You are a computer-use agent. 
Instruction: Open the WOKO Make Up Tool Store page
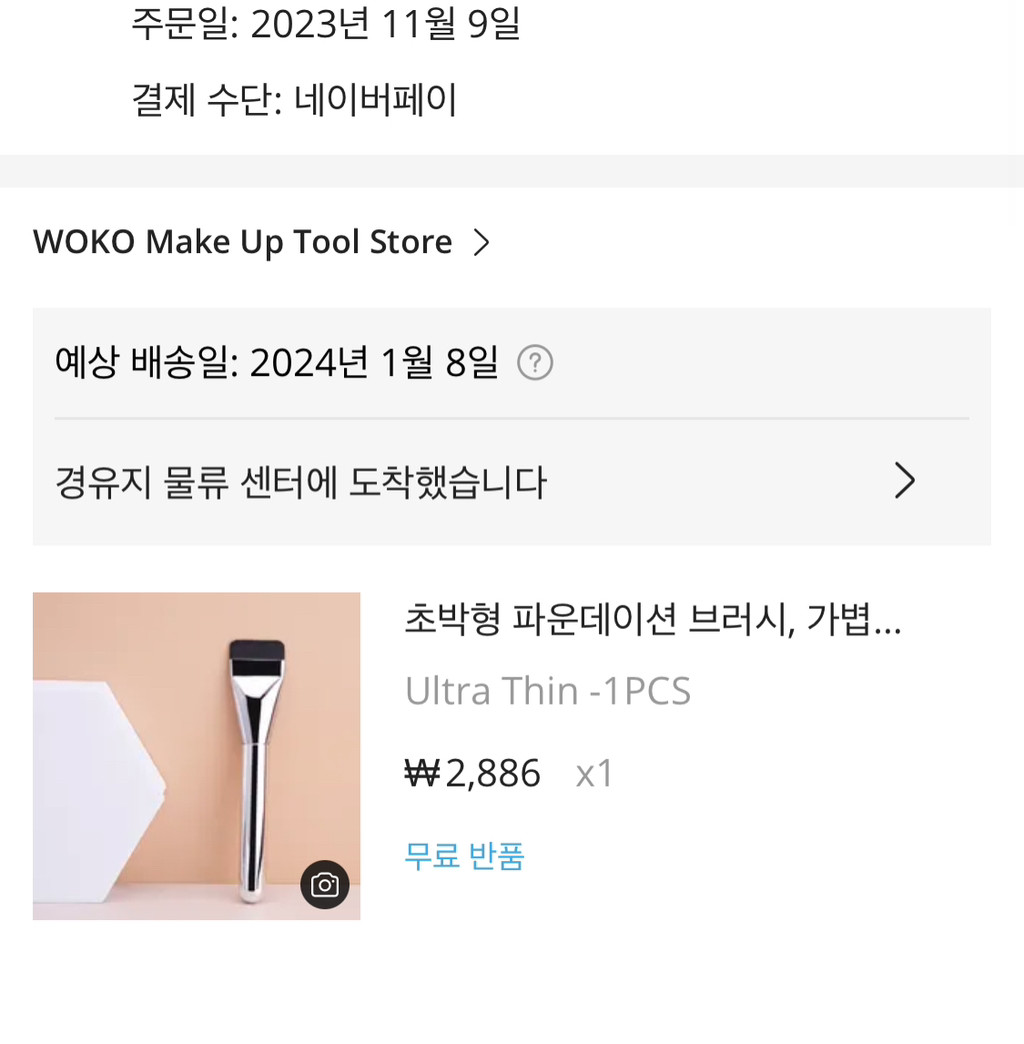[x=242, y=241]
